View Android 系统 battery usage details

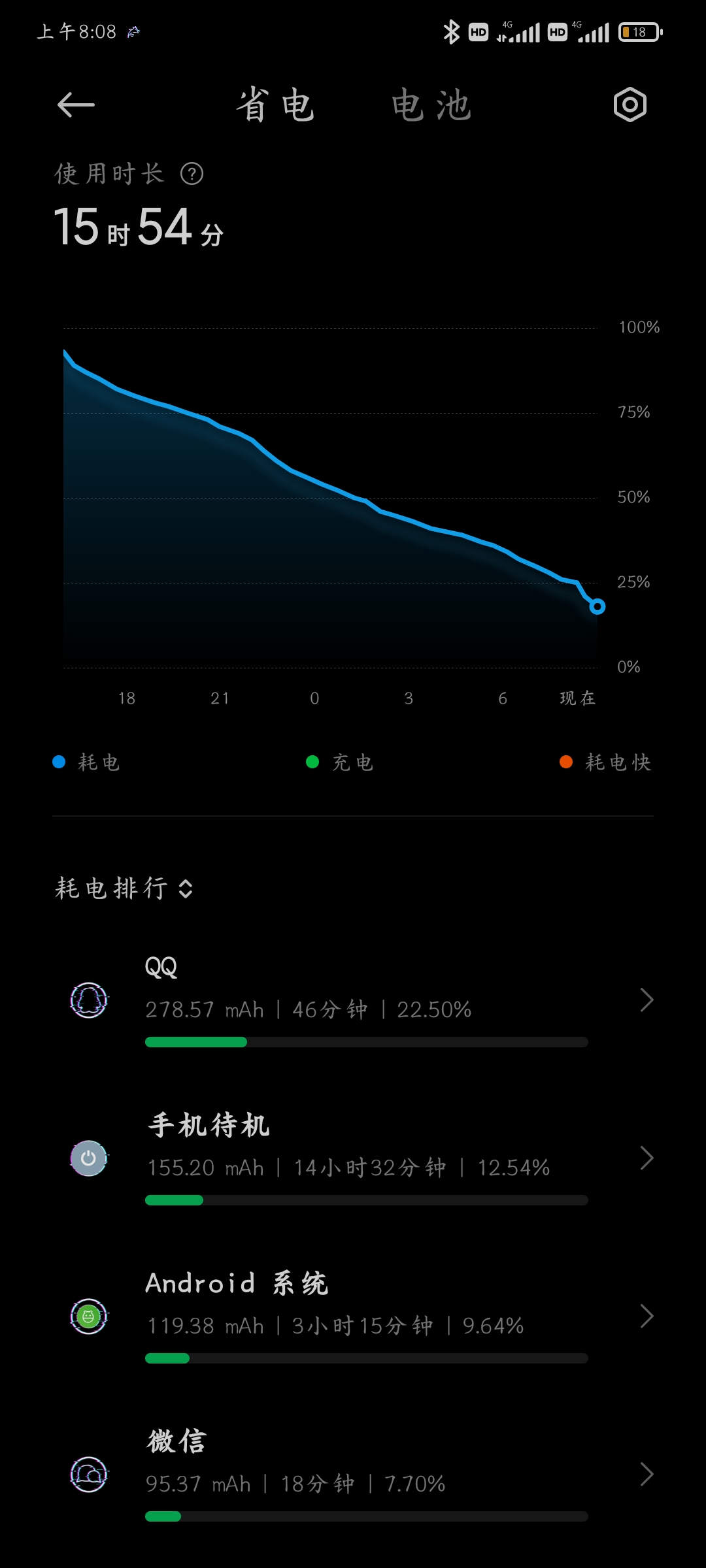tap(366, 1316)
